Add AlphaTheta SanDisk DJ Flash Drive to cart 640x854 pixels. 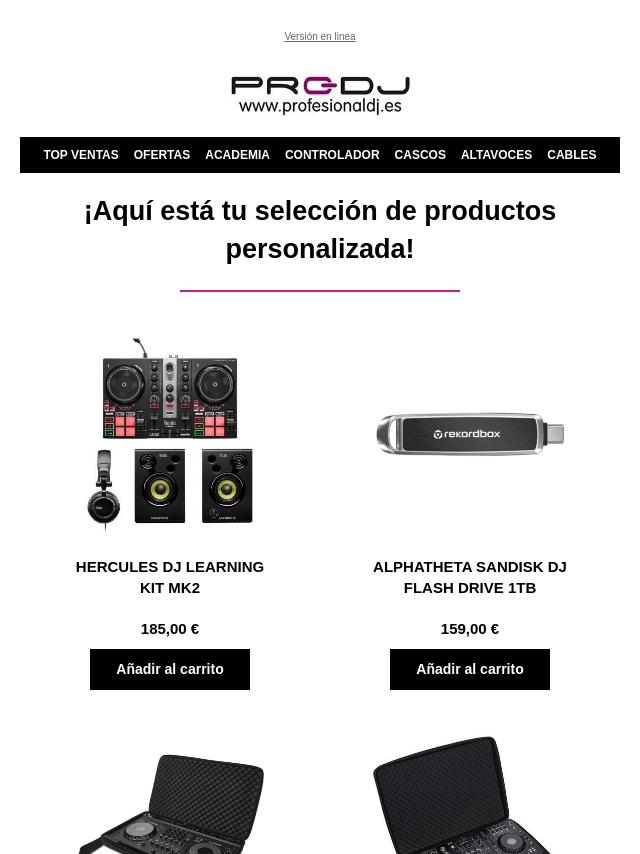tap(470, 669)
